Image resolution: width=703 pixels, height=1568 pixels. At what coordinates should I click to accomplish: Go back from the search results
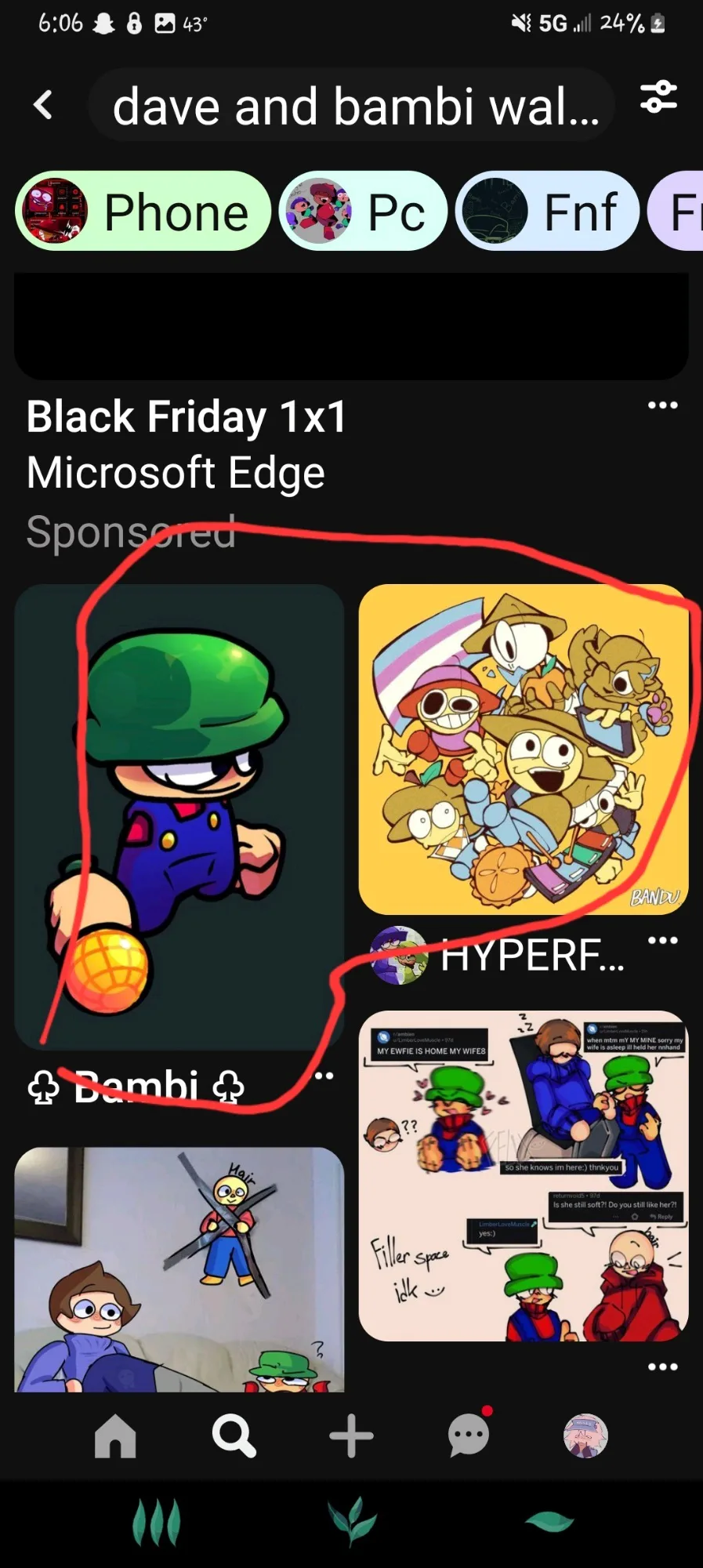pos(43,104)
